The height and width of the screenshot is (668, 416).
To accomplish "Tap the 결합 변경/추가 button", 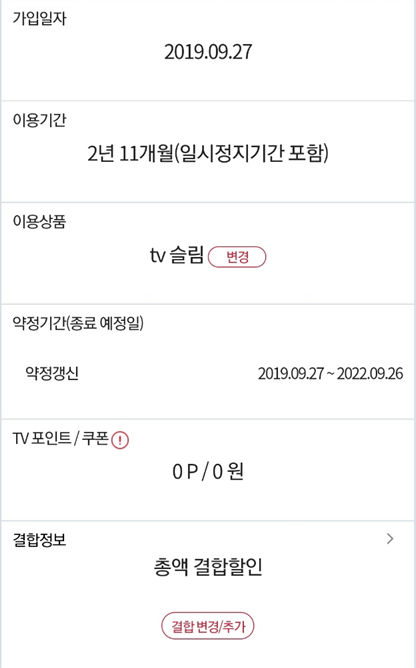I will tap(208, 626).
